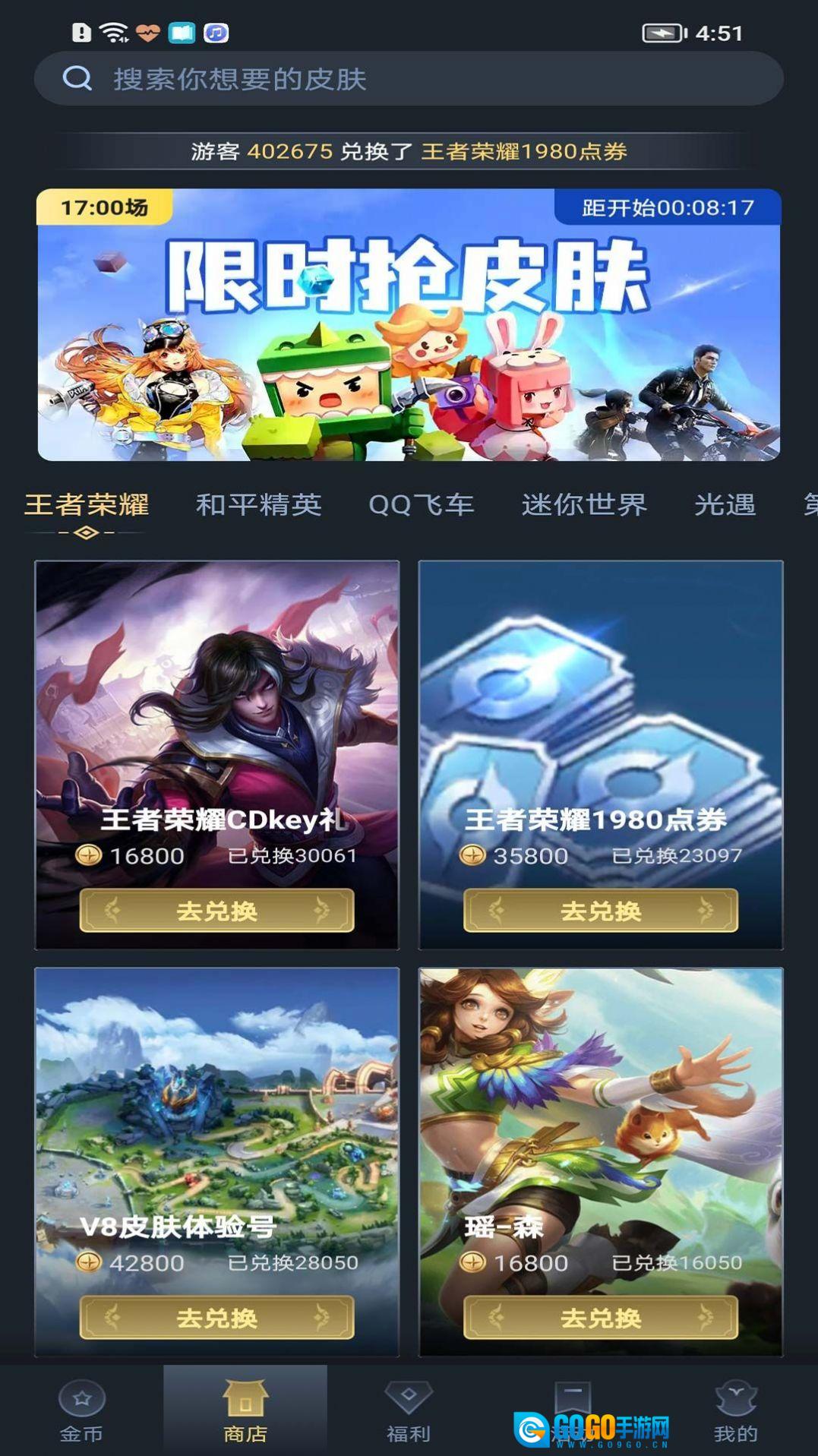Switch to the 和平精英 category tab
This screenshot has height=1456, width=818.
tap(260, 504)
